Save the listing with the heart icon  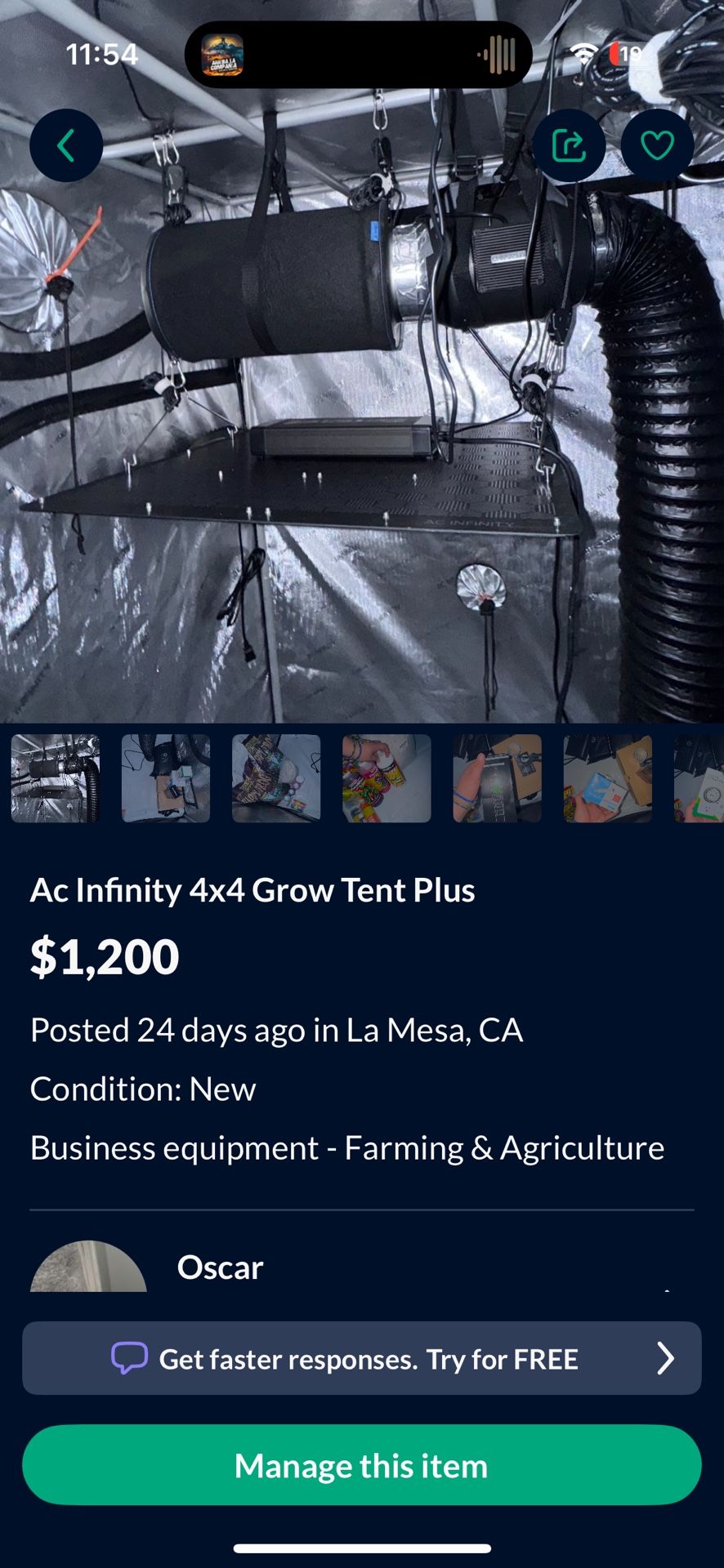[657, 146]
